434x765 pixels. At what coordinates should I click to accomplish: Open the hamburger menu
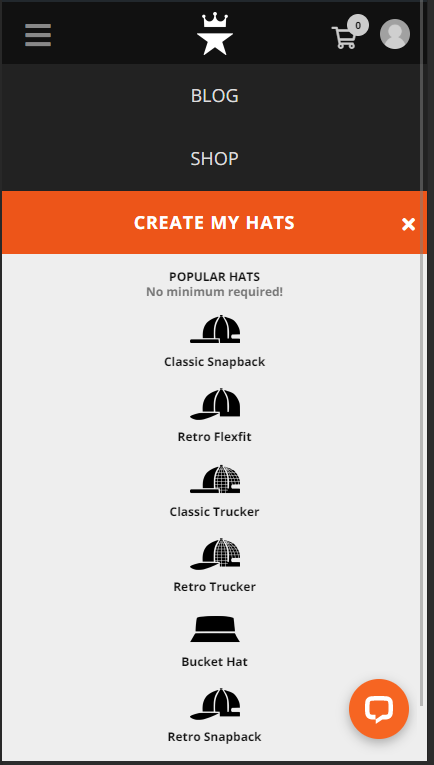pos(38,35)
